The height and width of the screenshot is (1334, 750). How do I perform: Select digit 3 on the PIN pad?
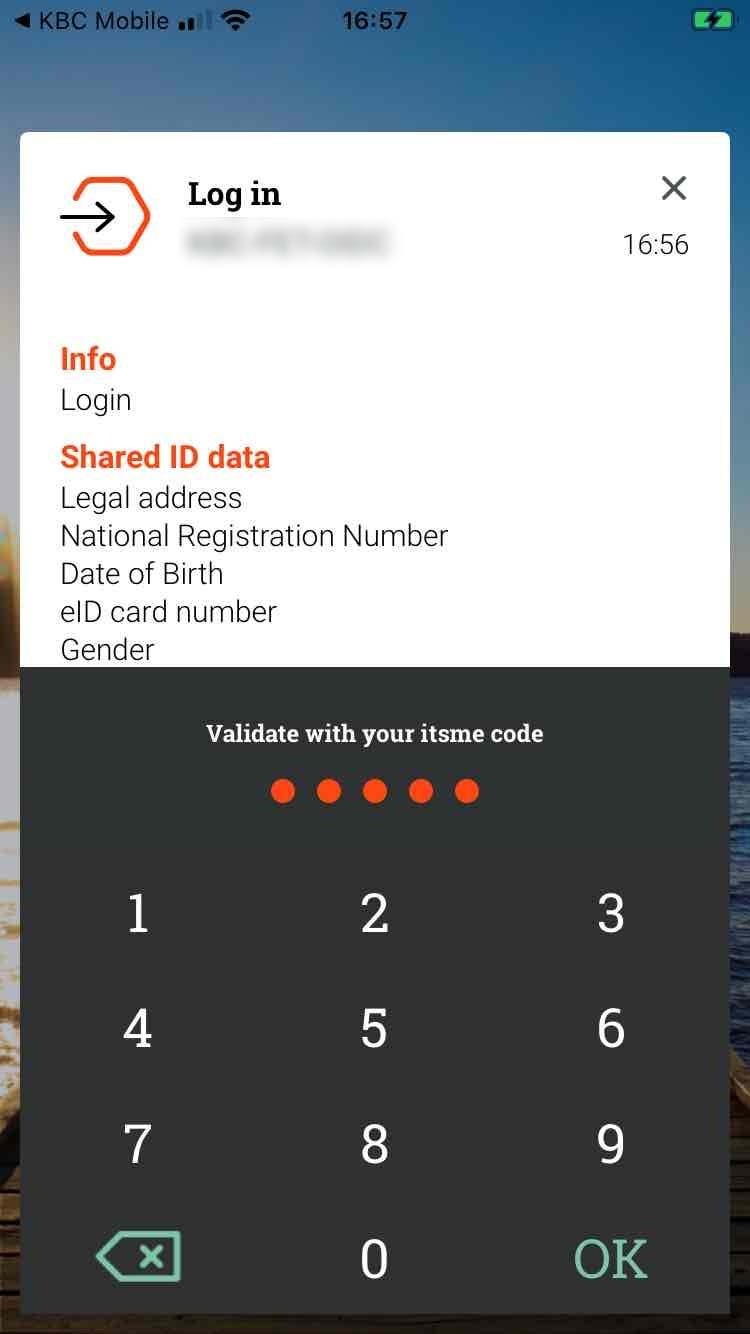(610, 913)
